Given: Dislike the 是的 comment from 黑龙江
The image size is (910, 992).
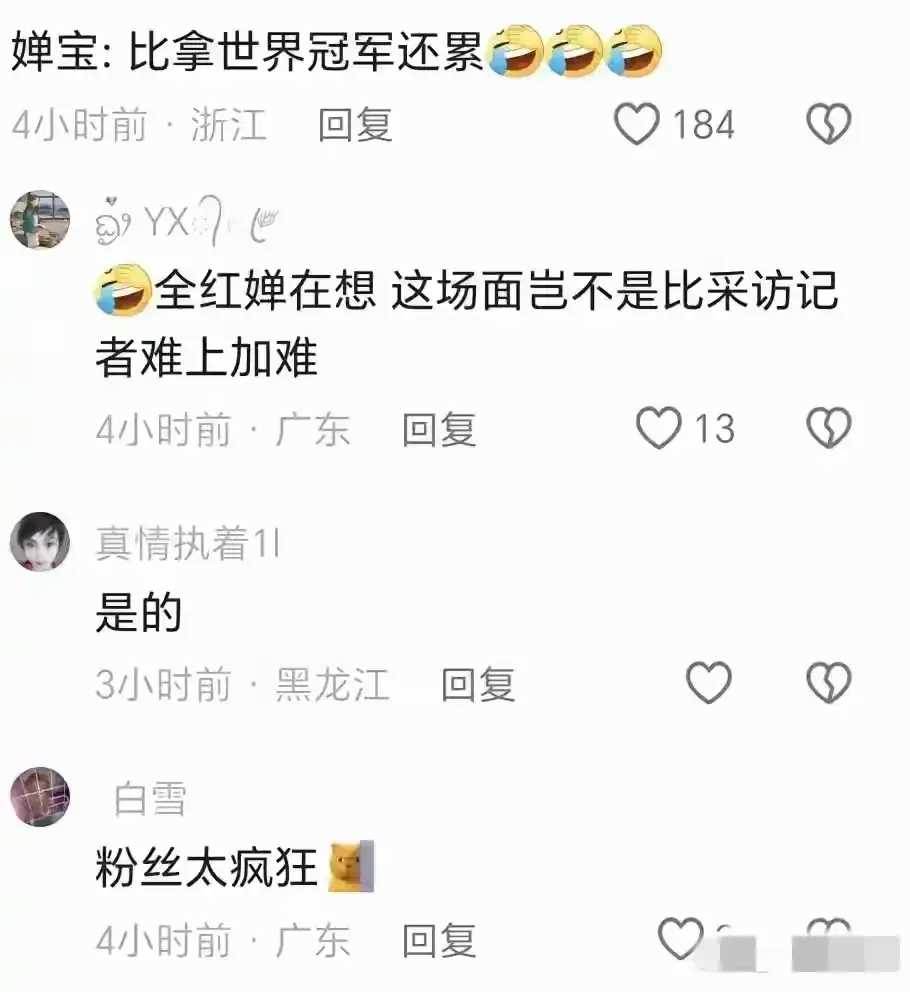Looking at the screenshot, I should 828,684.
